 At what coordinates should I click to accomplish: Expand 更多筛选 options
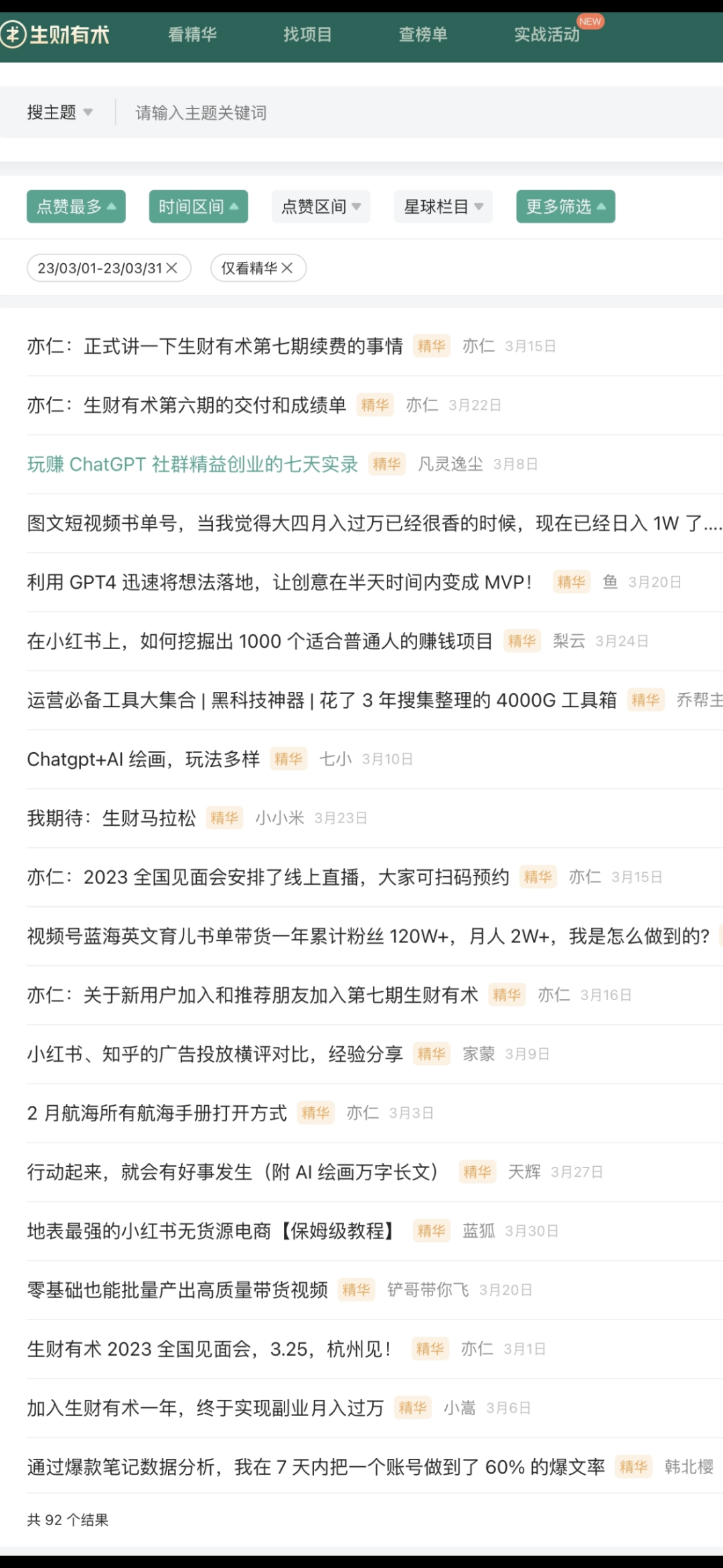[566, 206]
